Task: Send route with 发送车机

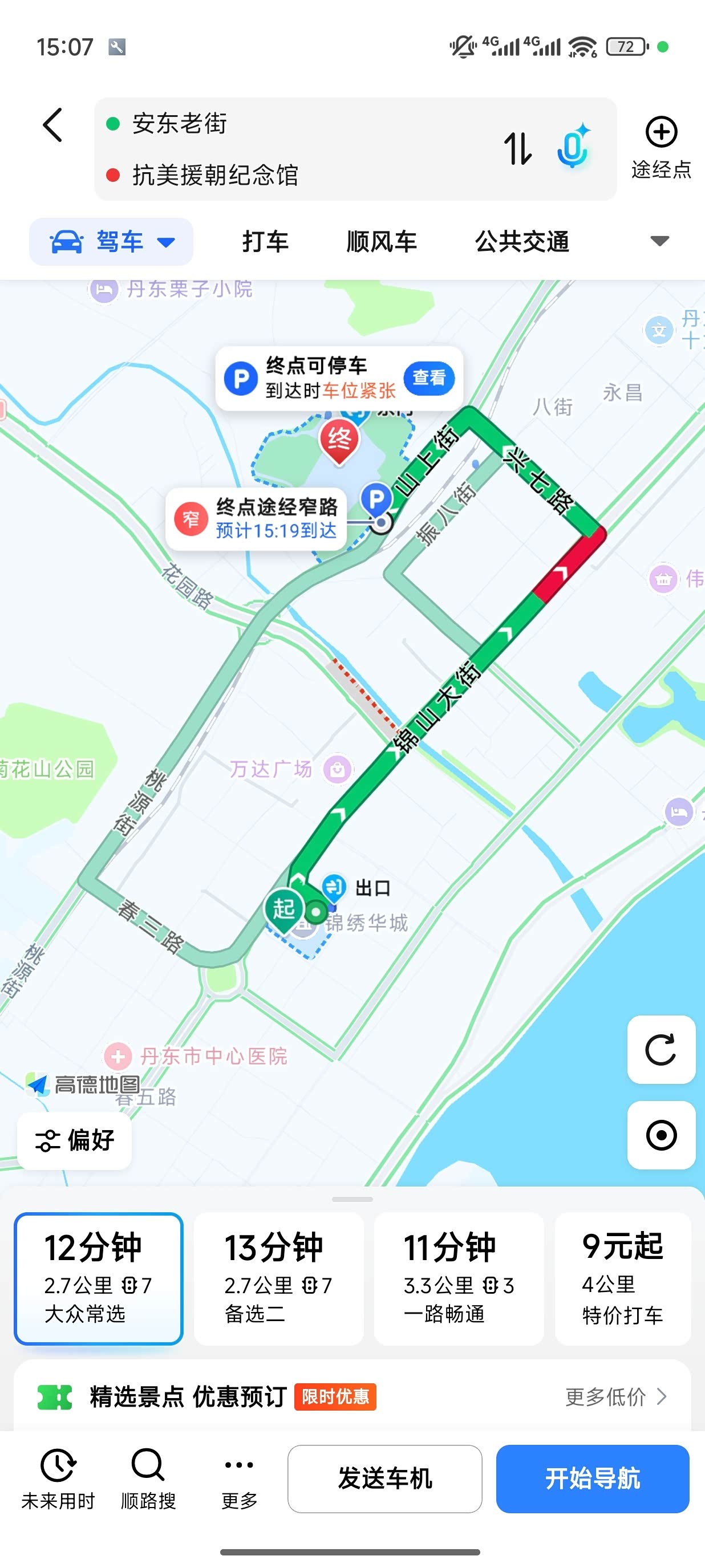Action: (385, 1478)
